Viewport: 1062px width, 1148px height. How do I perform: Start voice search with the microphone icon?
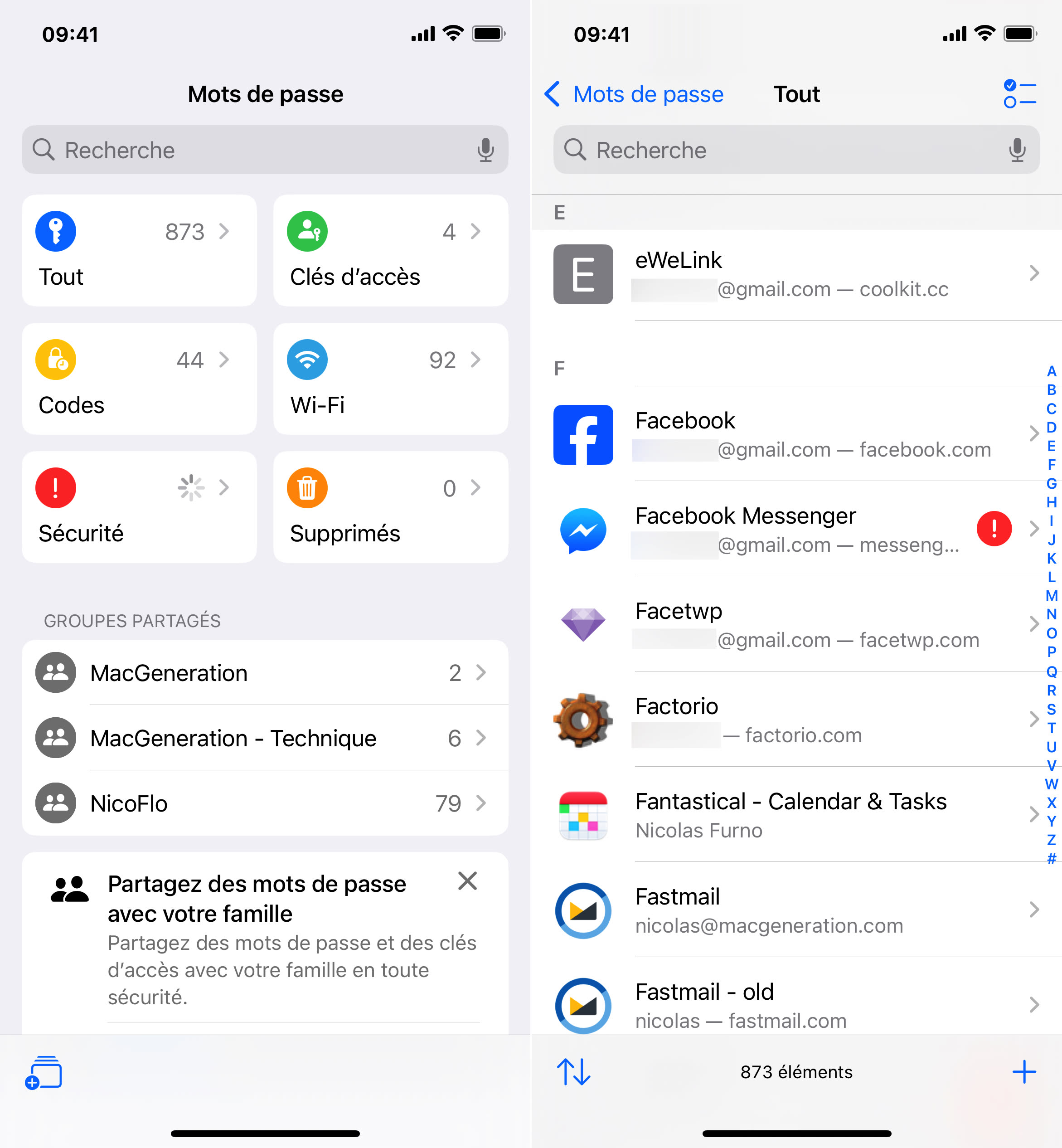click(485, 150)
